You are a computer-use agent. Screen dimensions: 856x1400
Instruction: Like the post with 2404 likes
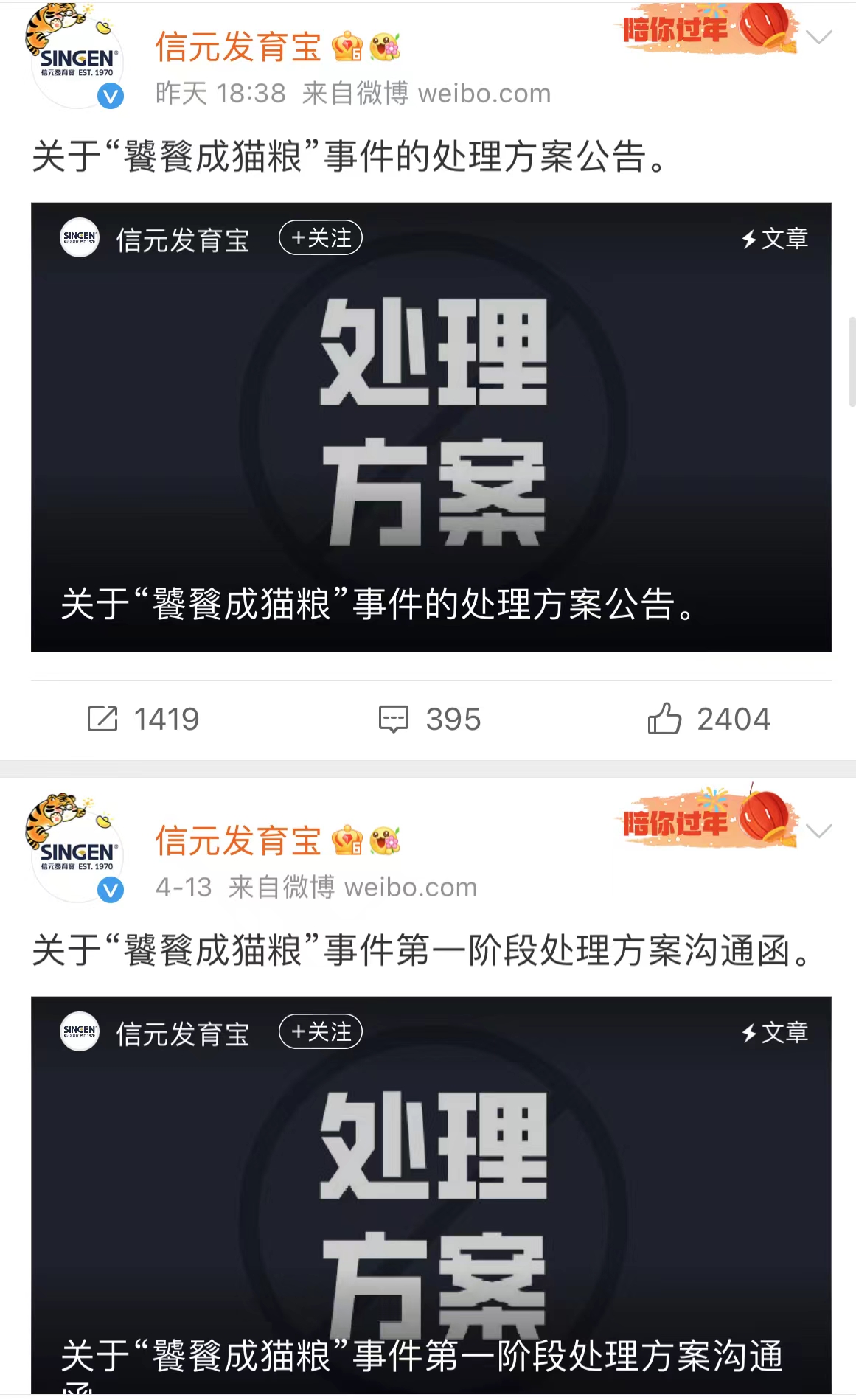[x=709, y=719]
